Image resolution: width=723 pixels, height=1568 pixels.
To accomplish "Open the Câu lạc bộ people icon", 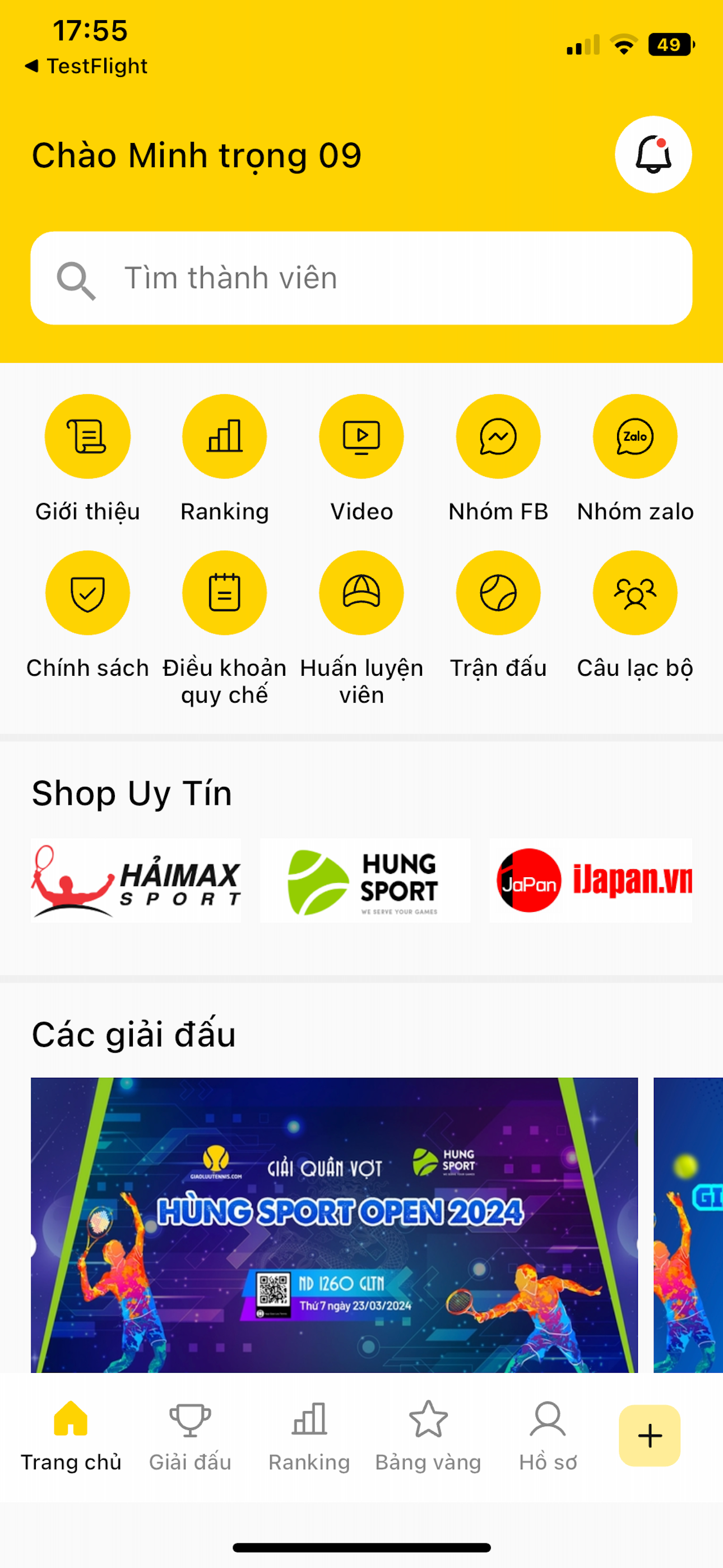I will [x=635, y=592].
